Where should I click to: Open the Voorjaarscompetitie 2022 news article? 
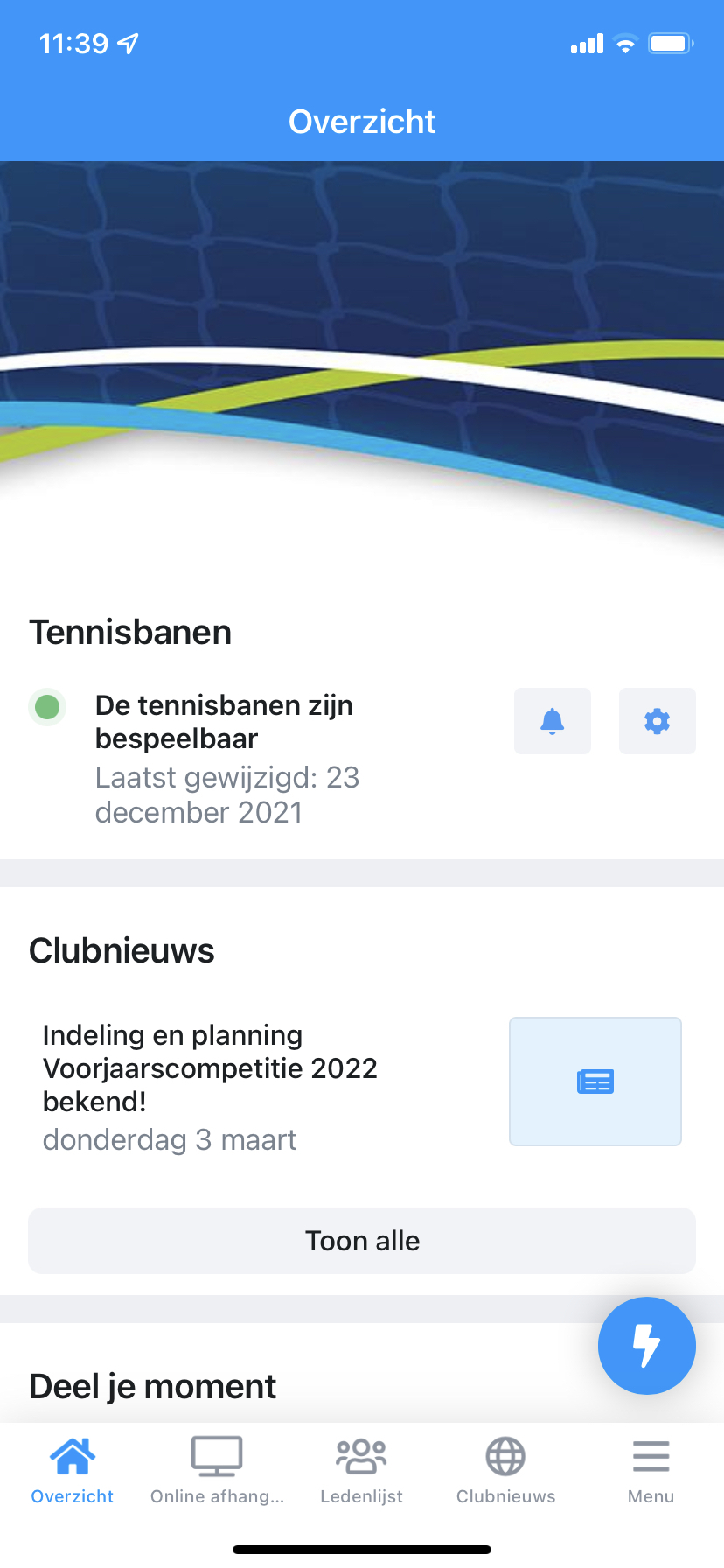pyautogui.click(x=210, y=1068)
